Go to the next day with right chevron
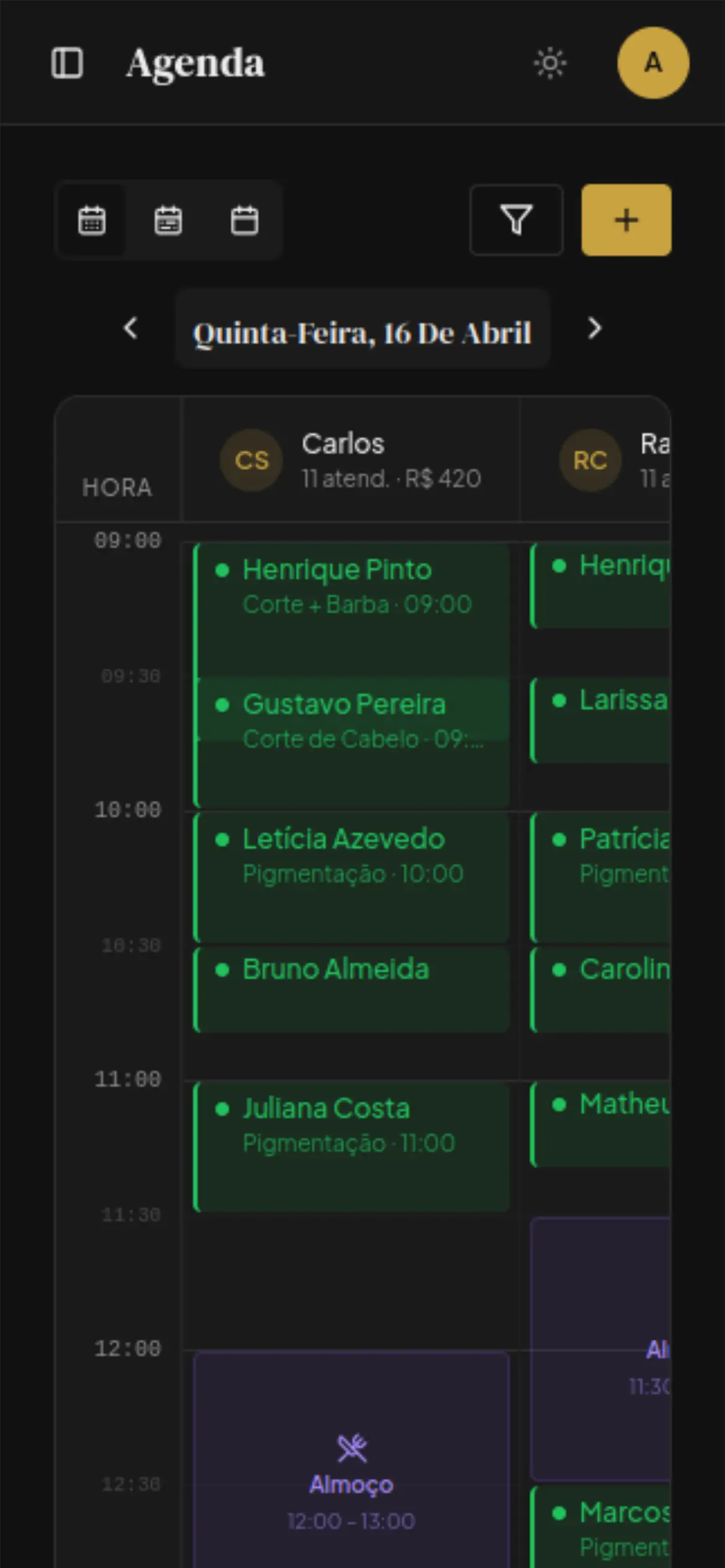This screenshot has height=1568, width=725. pos(593,329)
